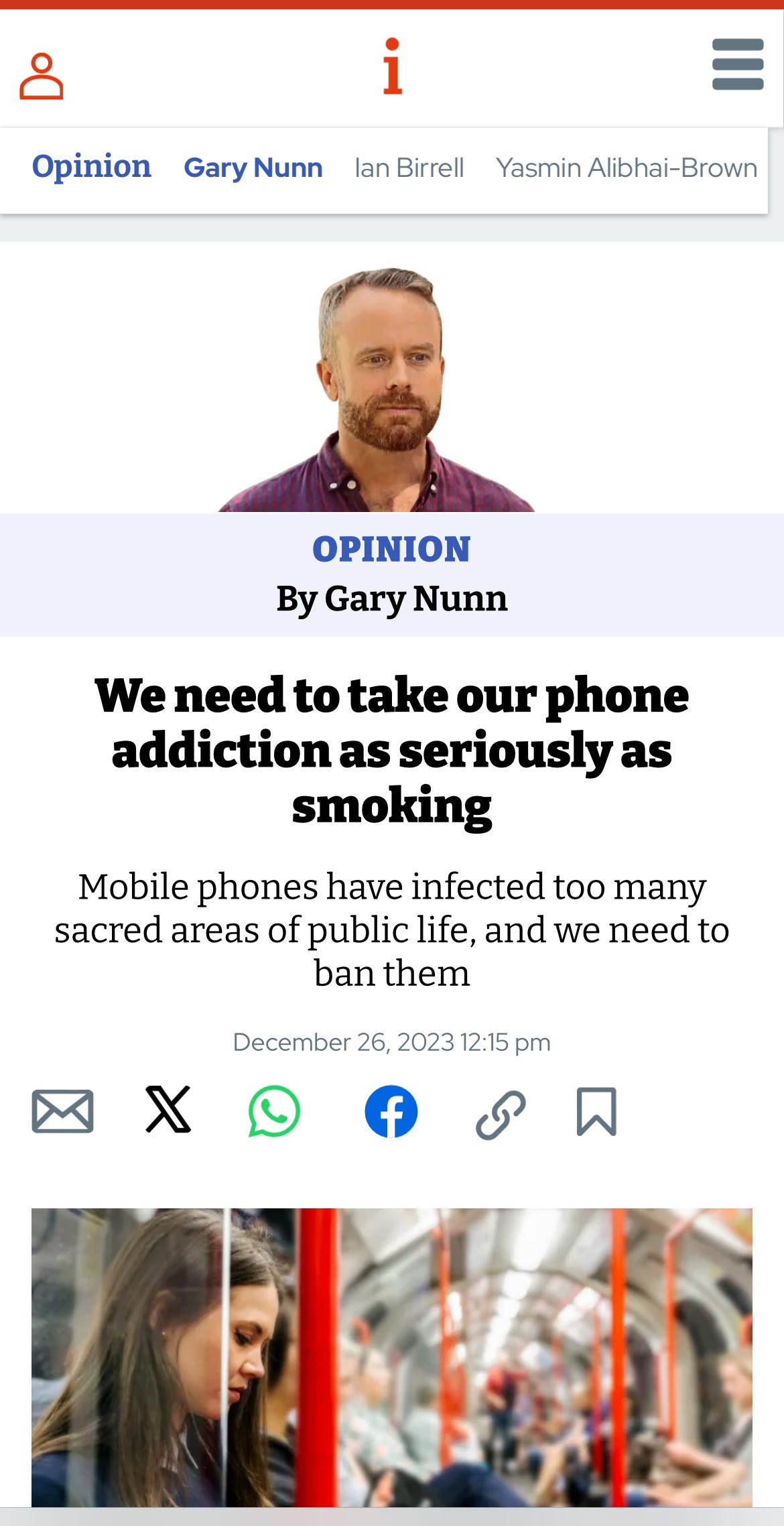Go to the i homepage logo
Viewport: 784px width, 1526px height.
(393, 66)
